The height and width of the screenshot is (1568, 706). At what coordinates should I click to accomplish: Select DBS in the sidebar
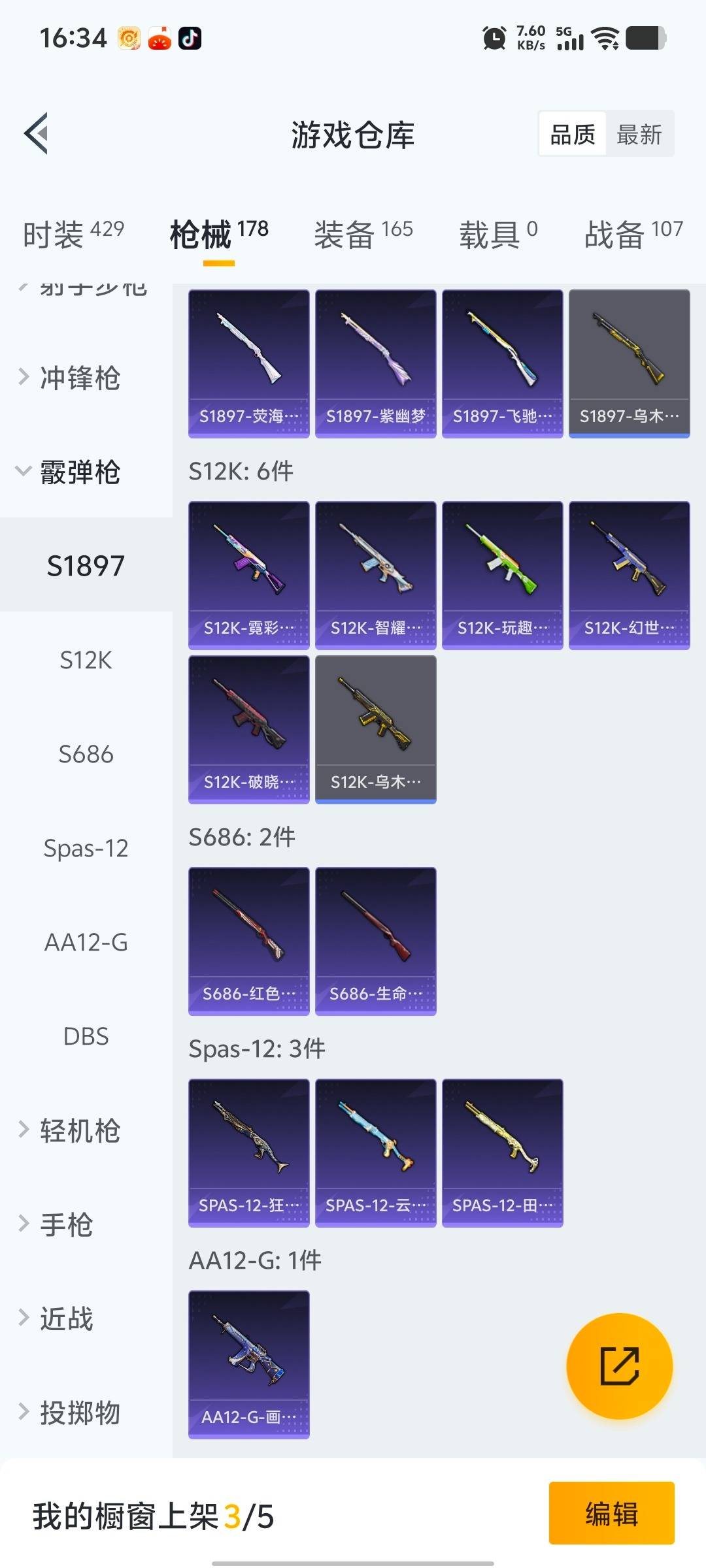(86, 1036)
